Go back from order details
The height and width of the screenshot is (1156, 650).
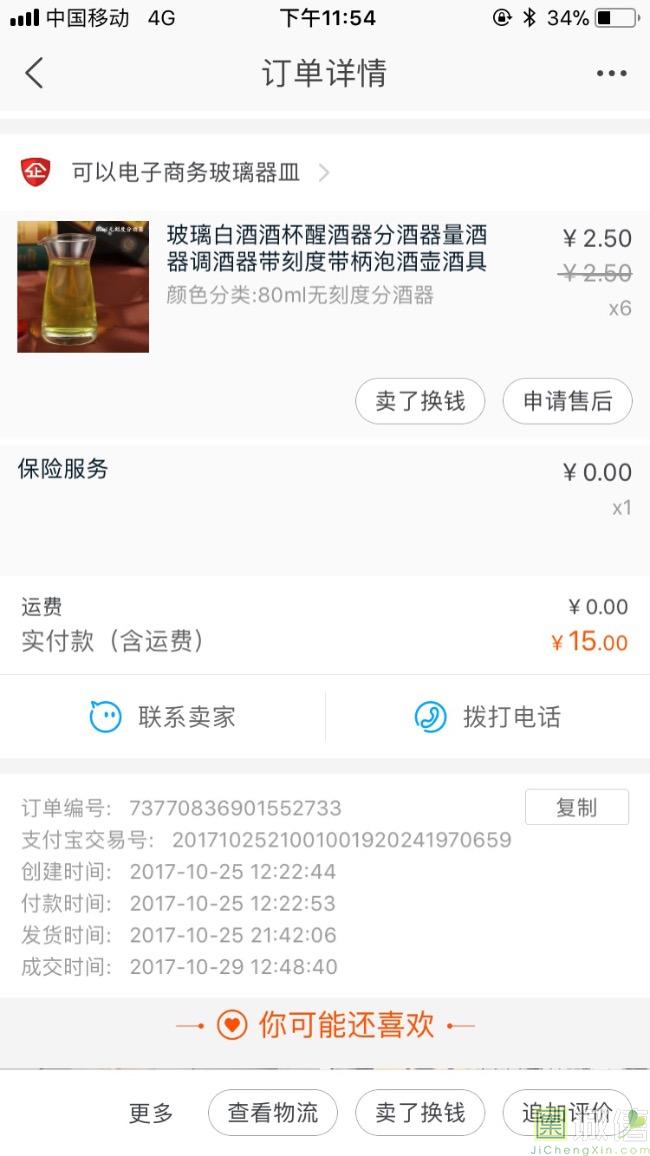pyautogui.click(x=34, y=73)
